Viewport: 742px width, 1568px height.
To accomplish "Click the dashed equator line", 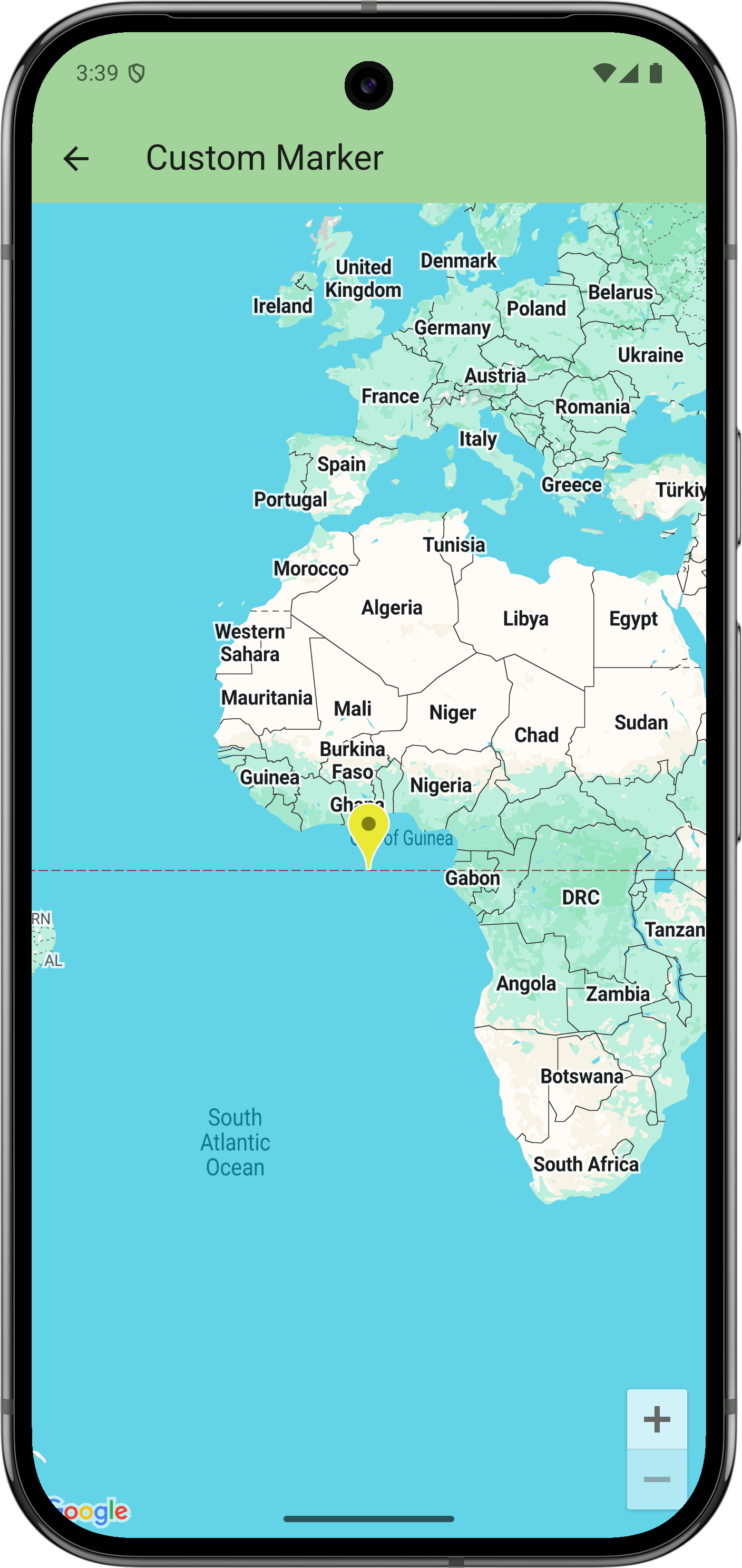I will pos(182,870).
